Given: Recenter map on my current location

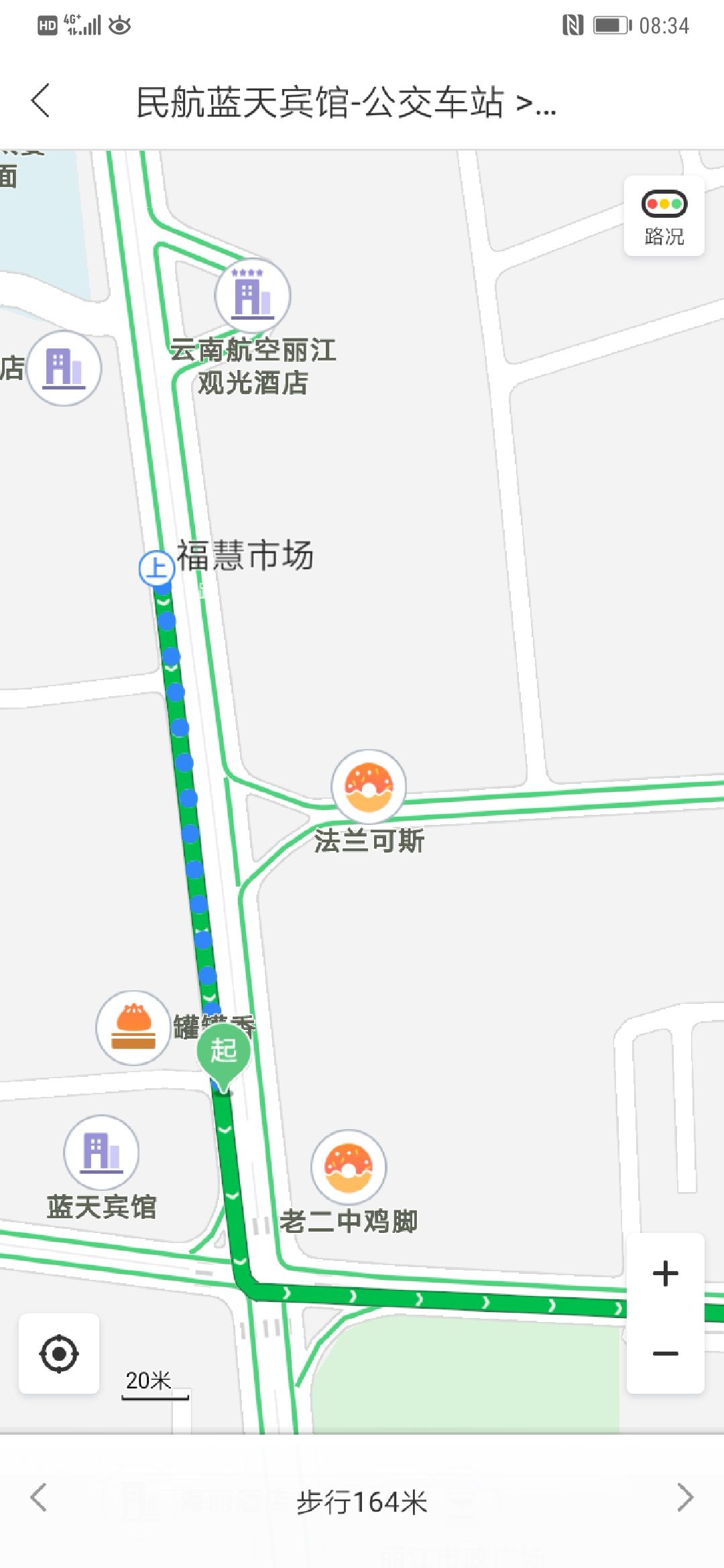Looking at the screenshot, I should (x=59, y=1354).
